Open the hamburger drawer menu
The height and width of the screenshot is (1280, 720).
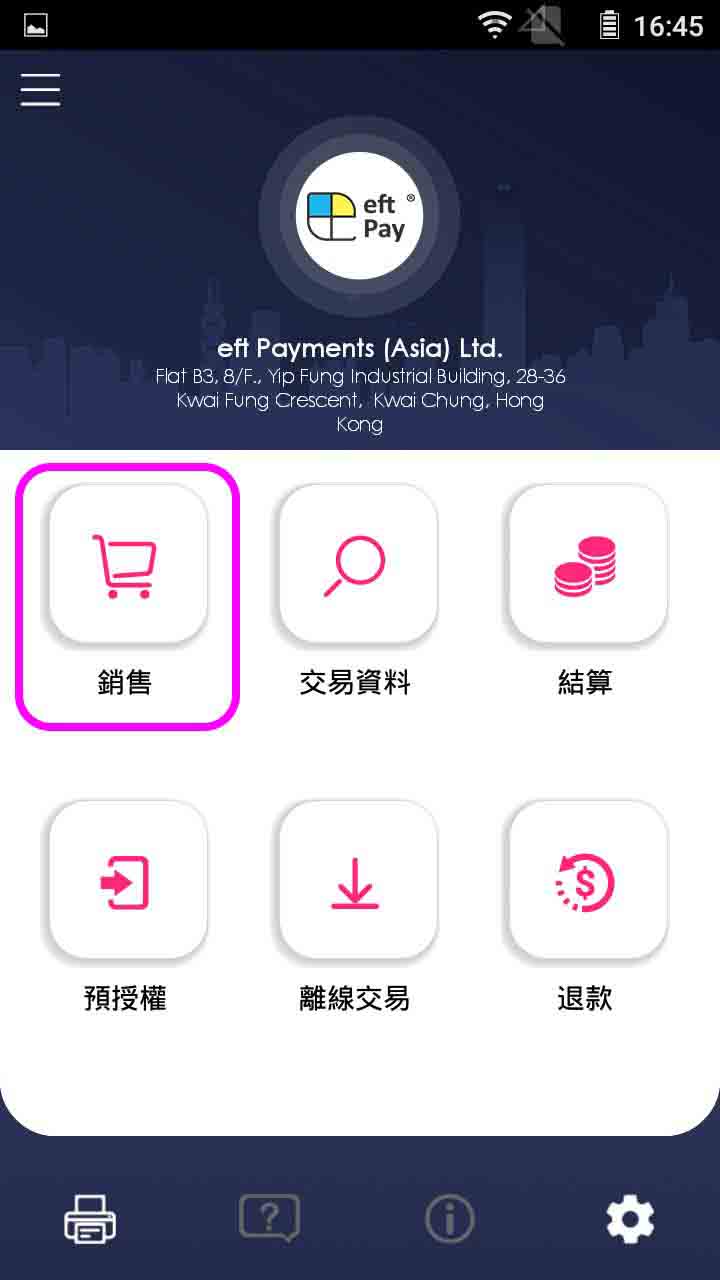(40, 89)
